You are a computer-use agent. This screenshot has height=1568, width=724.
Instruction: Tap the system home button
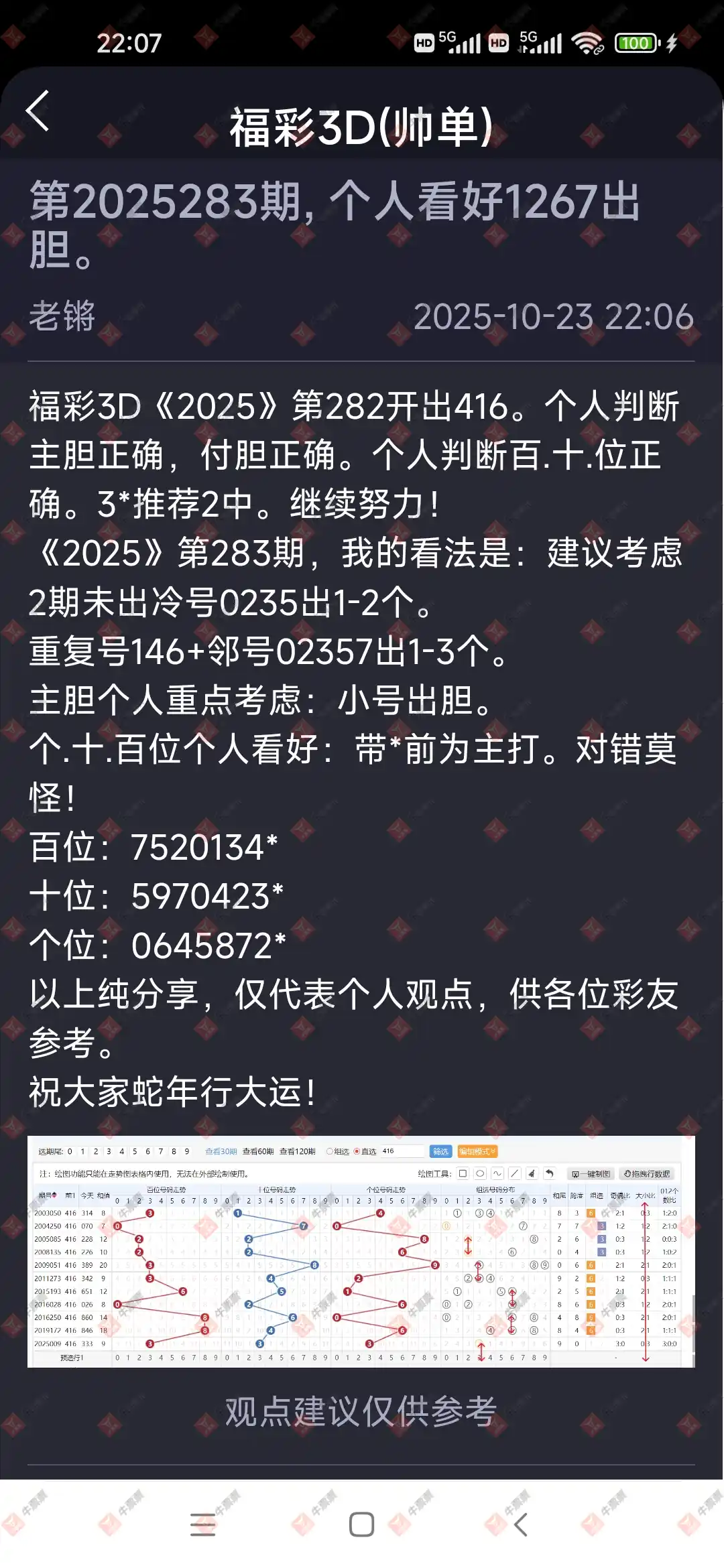point(361,1524)
